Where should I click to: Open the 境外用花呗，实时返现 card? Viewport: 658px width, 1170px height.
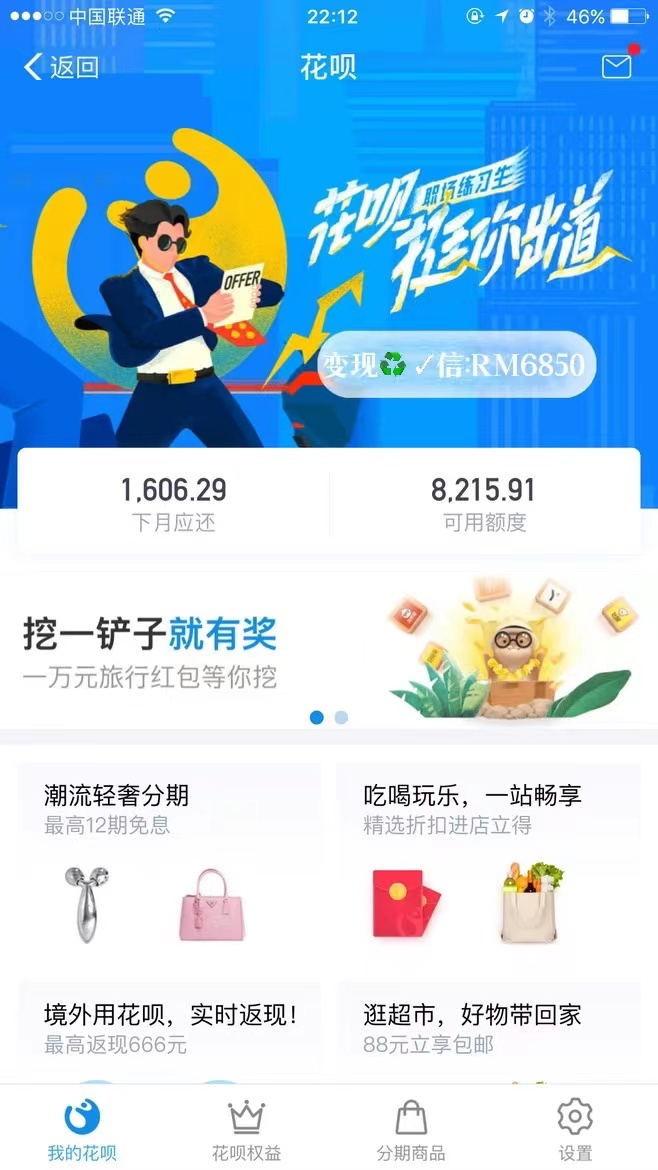[170, 1028]
